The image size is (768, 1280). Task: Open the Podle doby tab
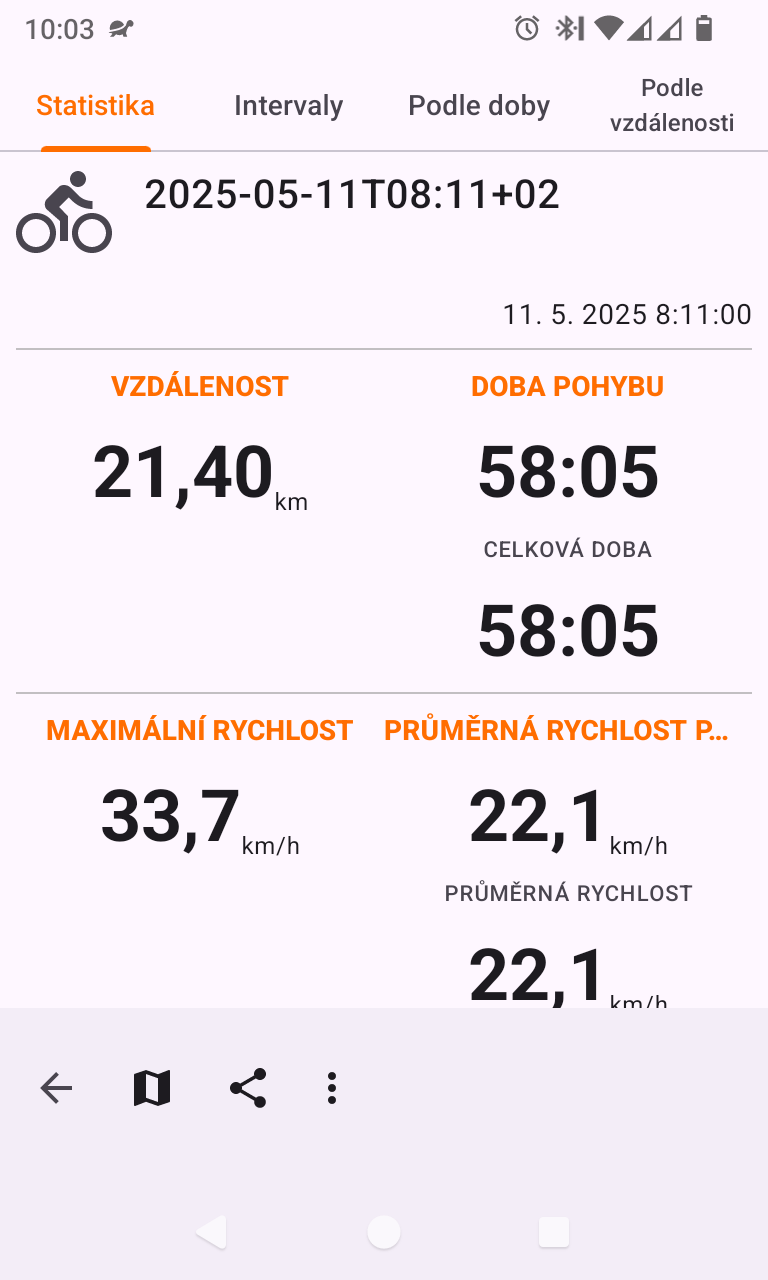click(x=479, y=106)
